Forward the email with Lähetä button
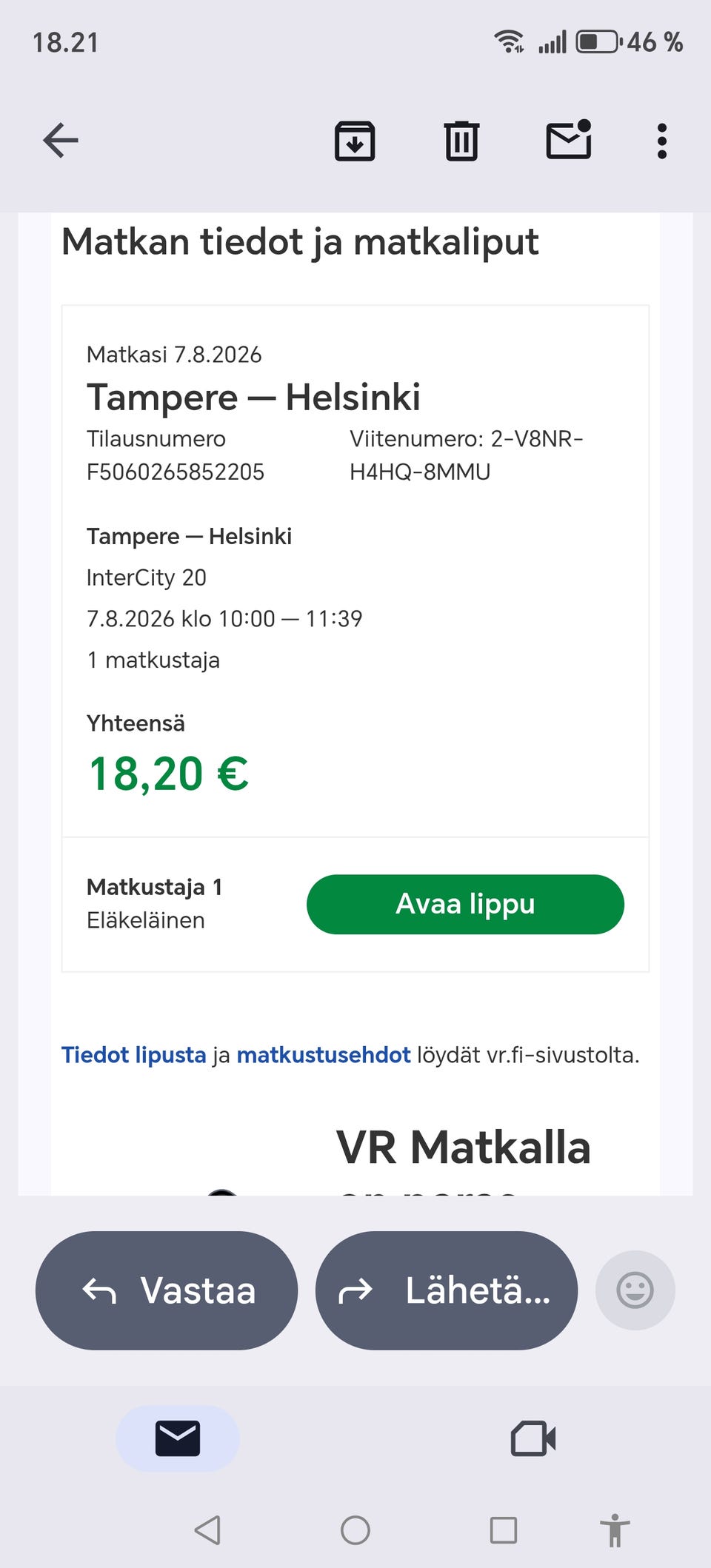The width and height of the screenshot is (711, 1568). (447, 1290)
